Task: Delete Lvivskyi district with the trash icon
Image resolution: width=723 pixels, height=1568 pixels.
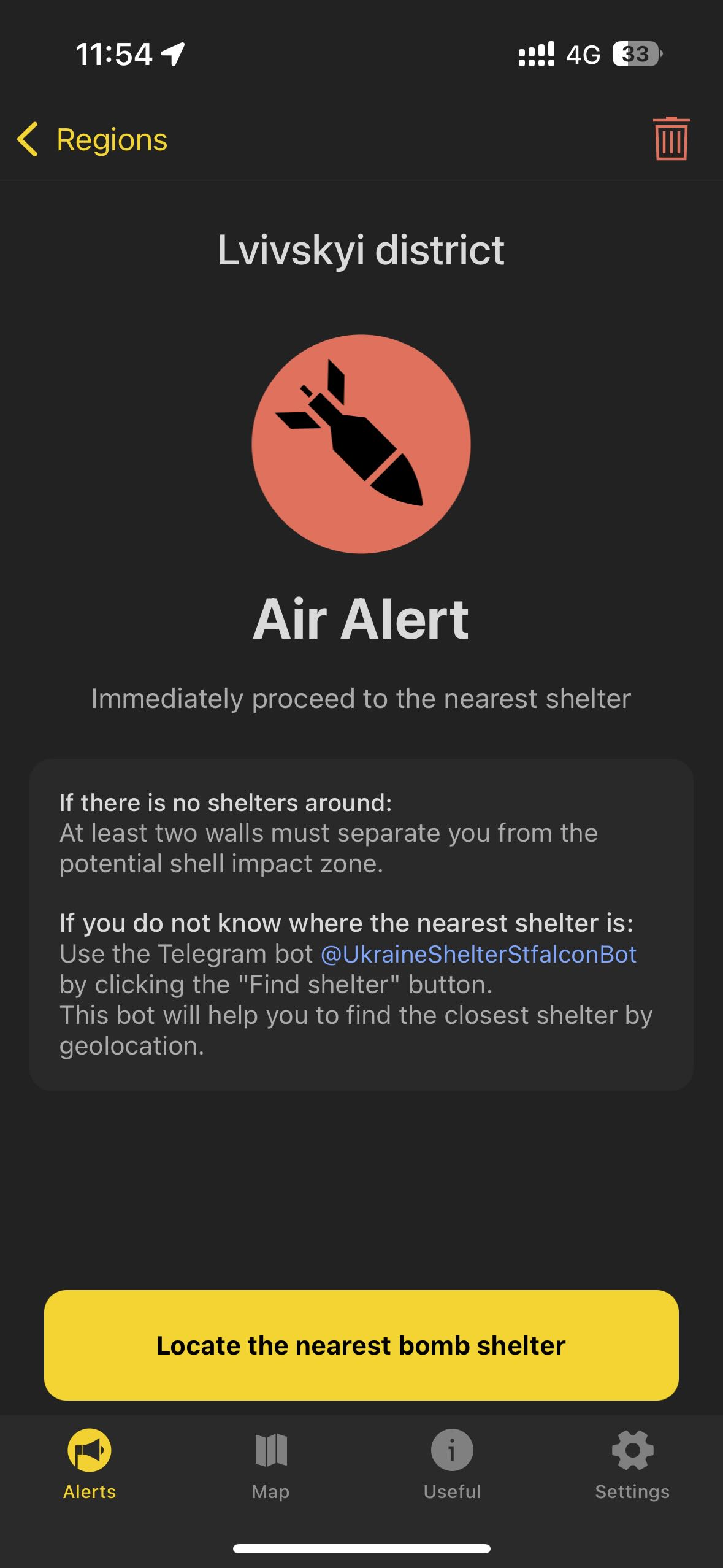Action: (671, 139)
